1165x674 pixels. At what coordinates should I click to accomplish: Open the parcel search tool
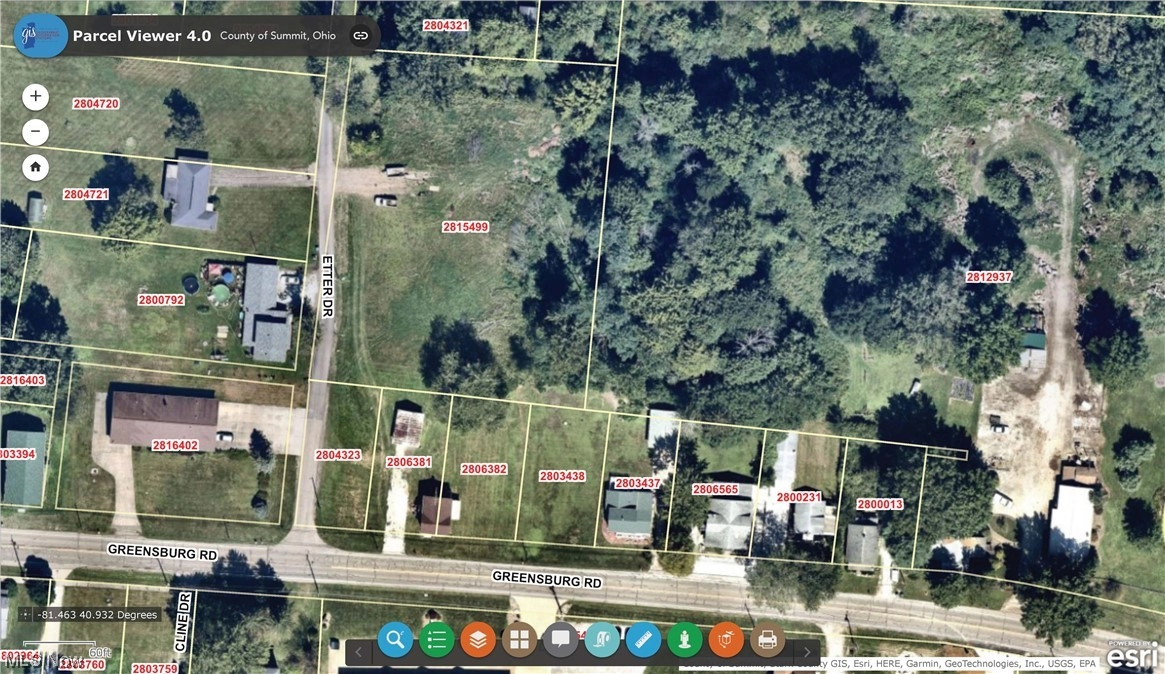click(395, 639)
